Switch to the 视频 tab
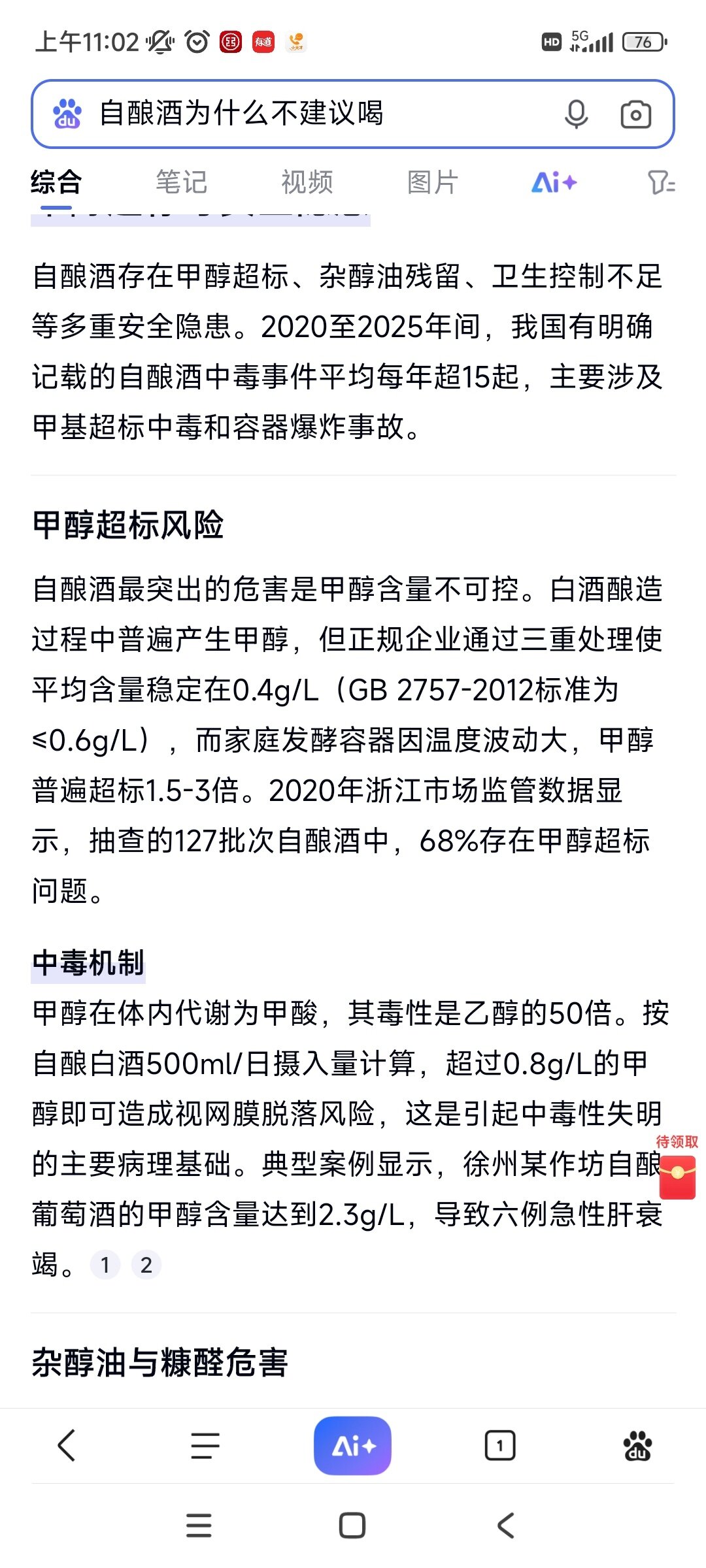Viewport: 706px width, 1568px height. point(307,182)
